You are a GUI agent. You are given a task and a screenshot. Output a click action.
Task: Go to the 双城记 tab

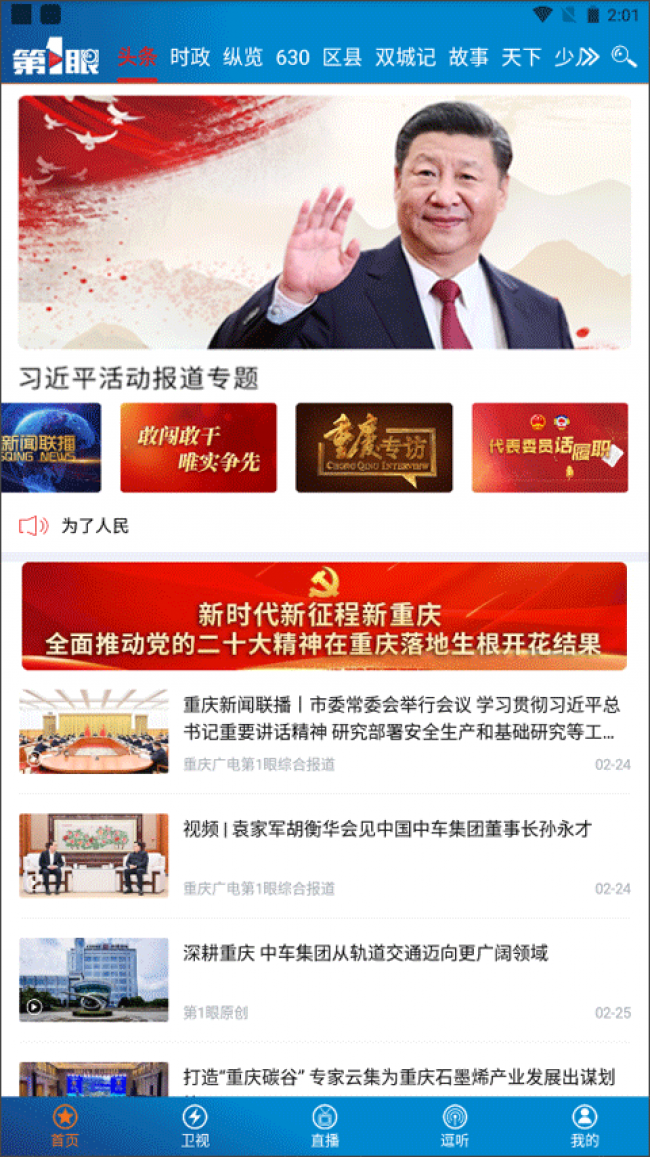point(405,57)
